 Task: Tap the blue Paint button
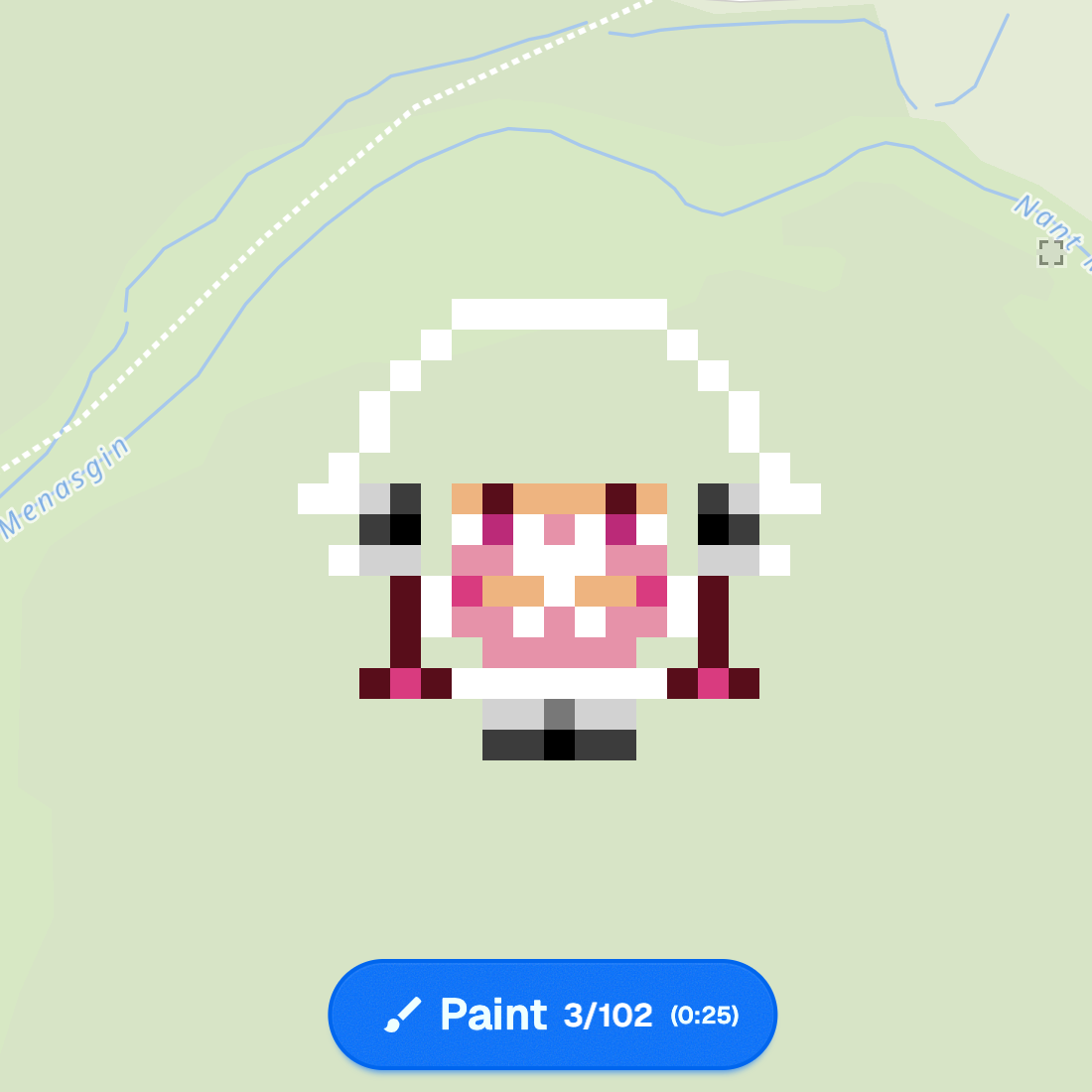pos(552,1015)
